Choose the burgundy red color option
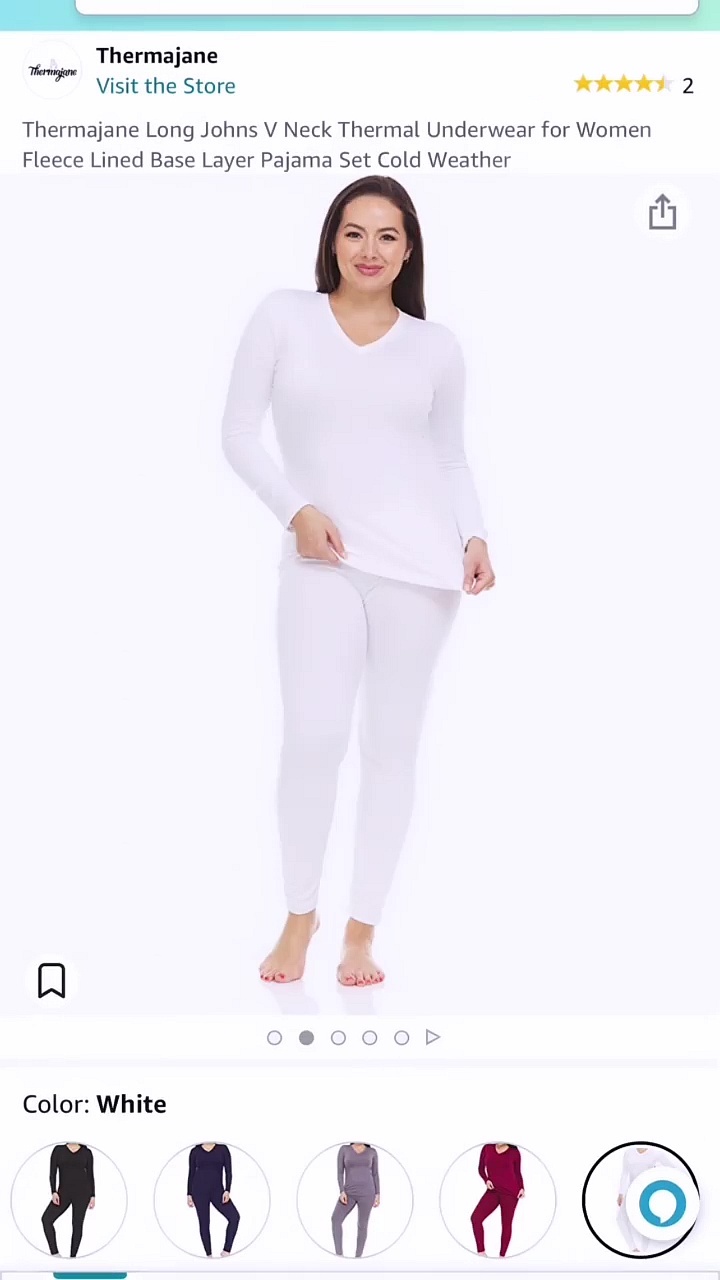This screenshot has width=720, height=1280. pyautogui.click(x=498, y=1199)
